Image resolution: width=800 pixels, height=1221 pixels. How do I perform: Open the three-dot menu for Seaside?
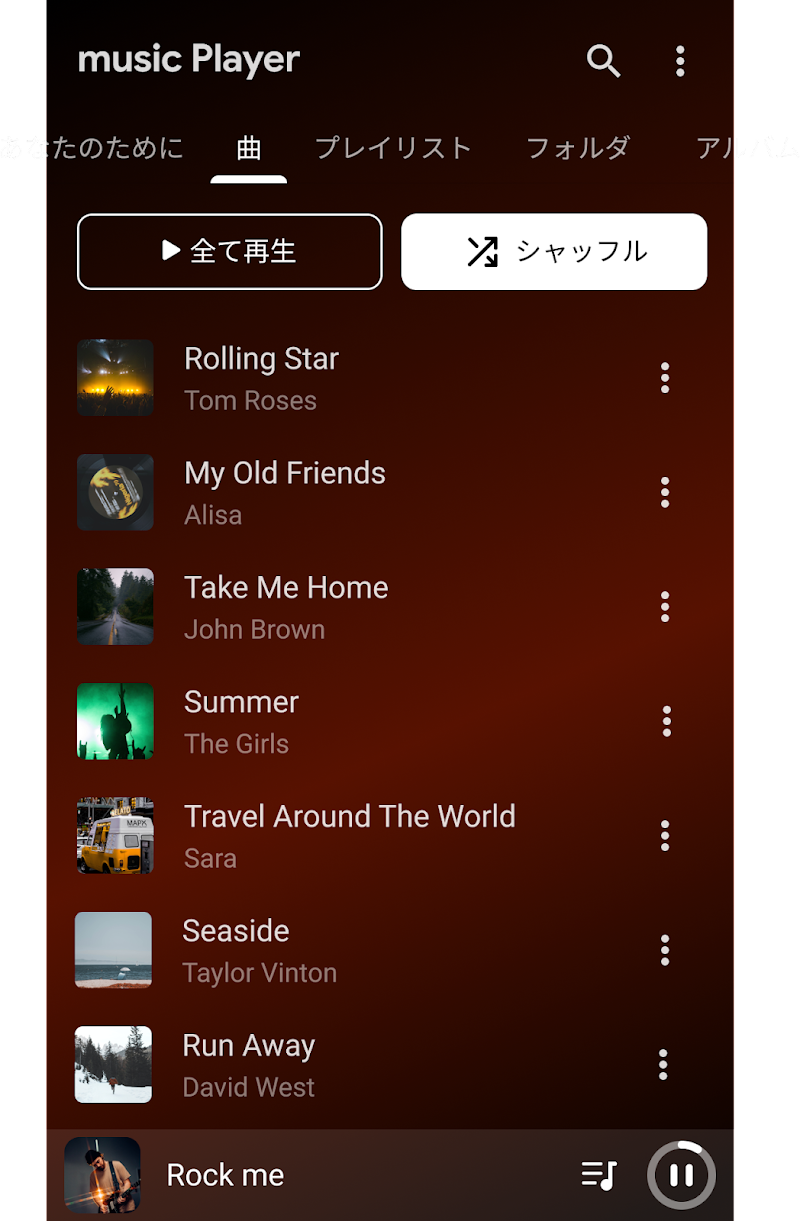point(665,950)
